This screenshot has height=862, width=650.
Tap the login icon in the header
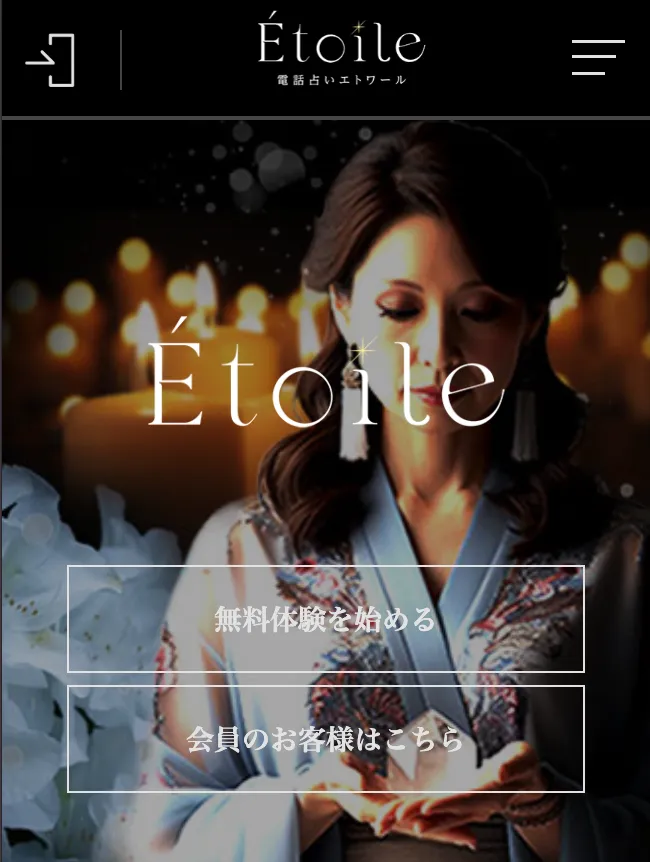click(51, 60)
